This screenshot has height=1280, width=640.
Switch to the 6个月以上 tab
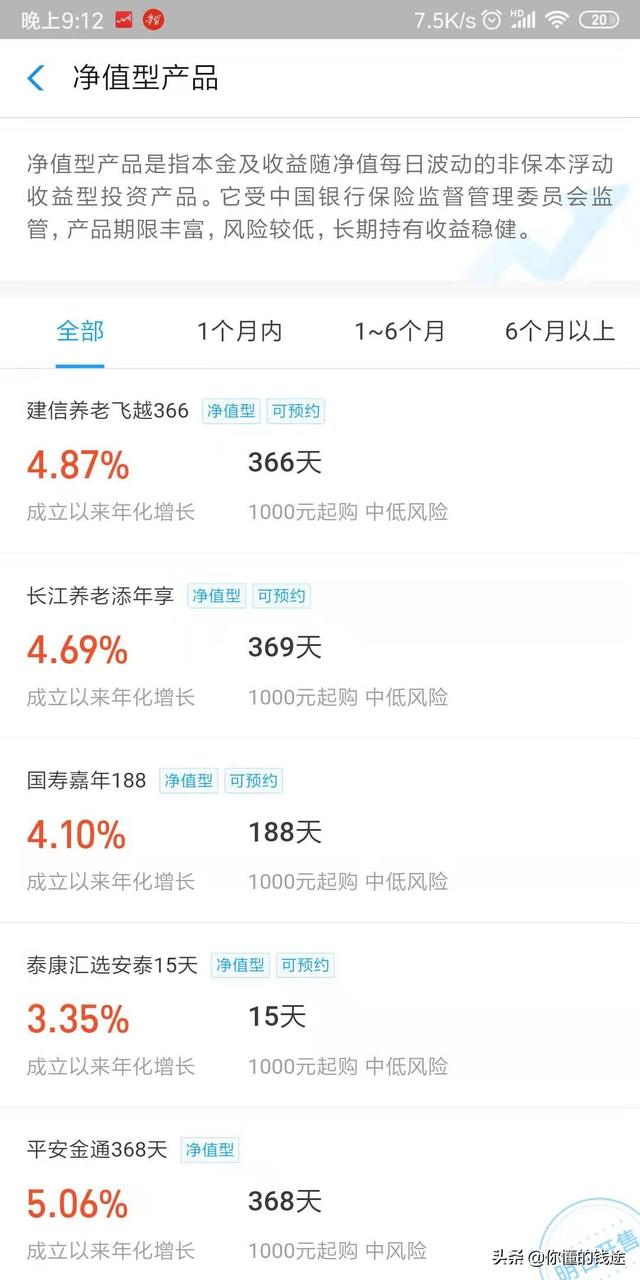[559, 332]
